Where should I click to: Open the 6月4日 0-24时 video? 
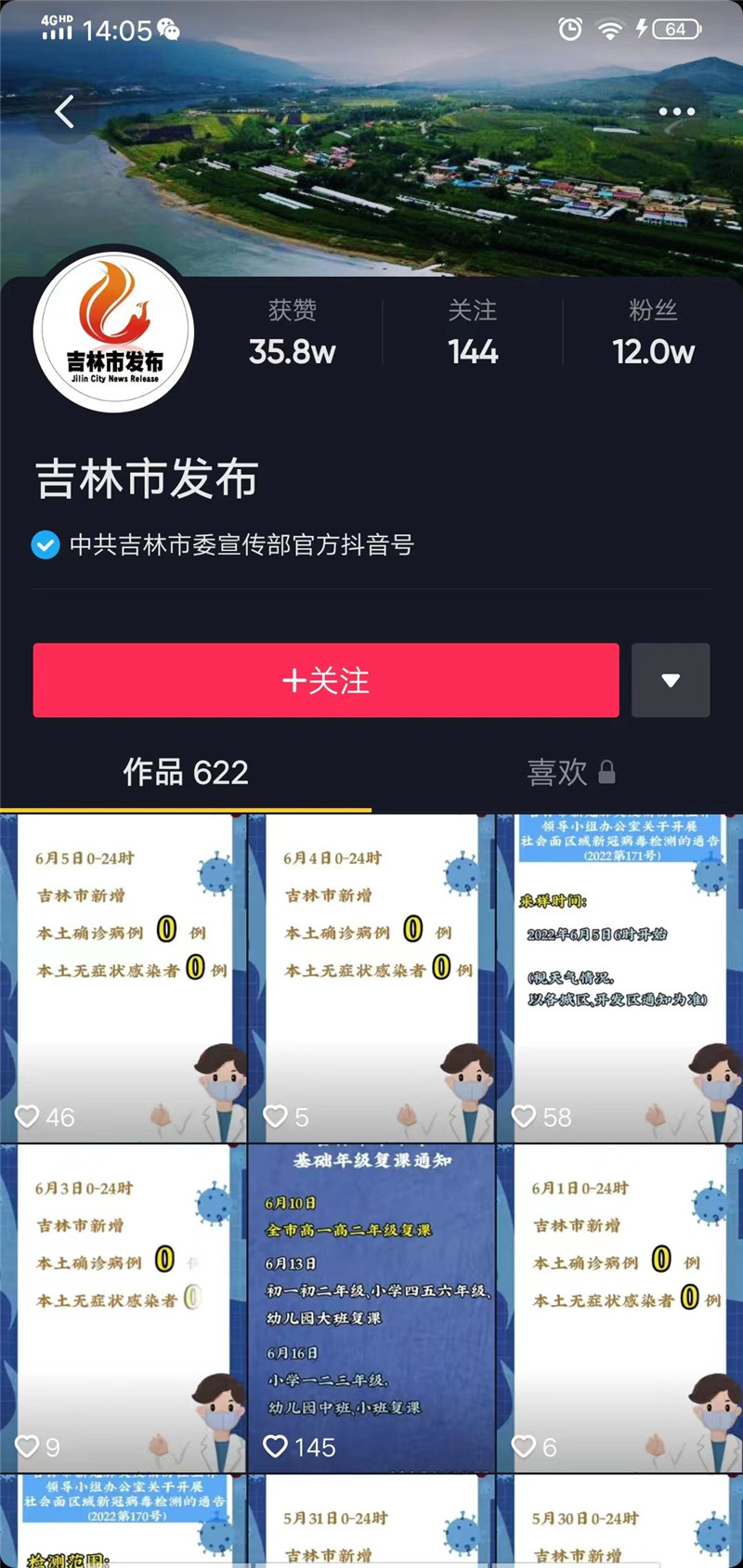pyautogui.click(x=371, y=977)
